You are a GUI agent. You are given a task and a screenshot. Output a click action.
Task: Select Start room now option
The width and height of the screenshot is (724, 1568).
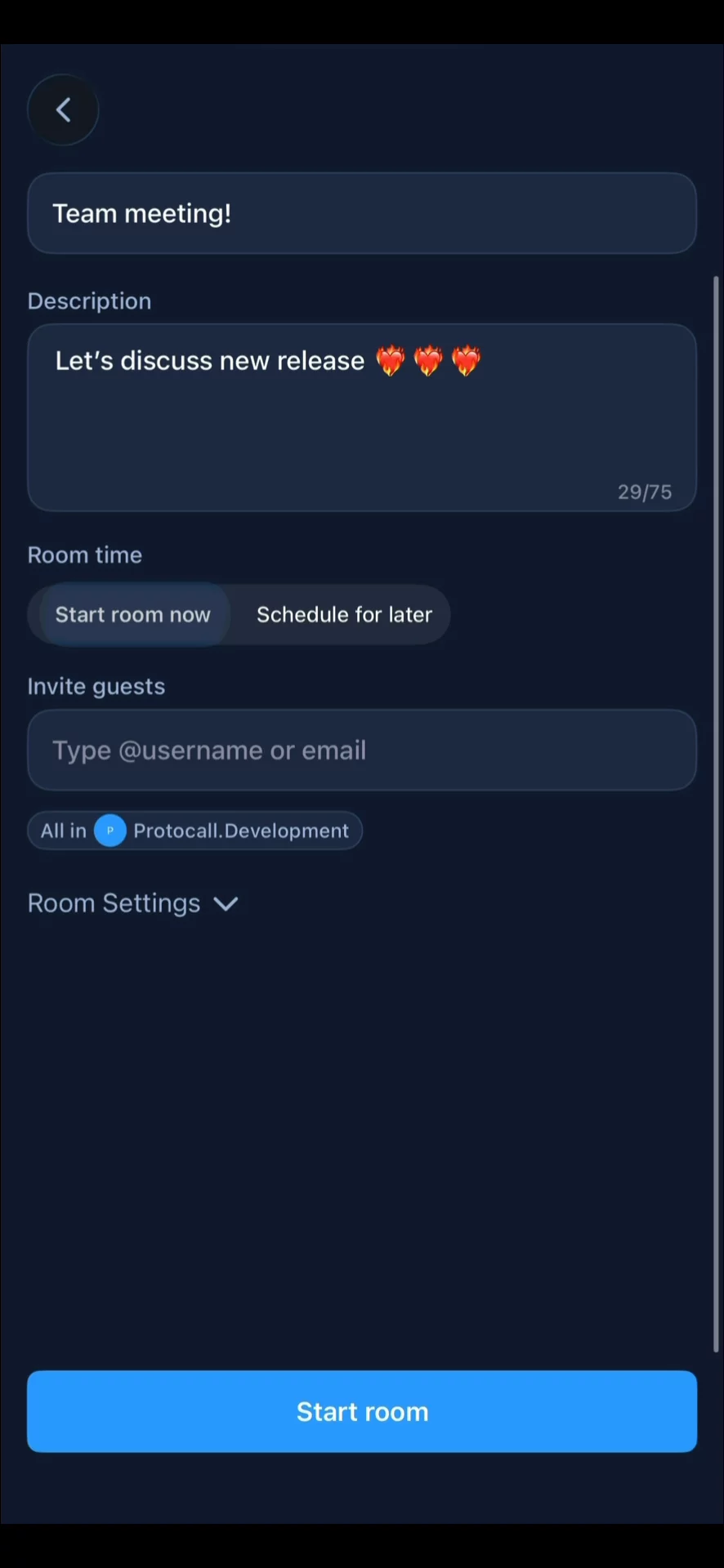pyautogui.click(x=133, y=614)
